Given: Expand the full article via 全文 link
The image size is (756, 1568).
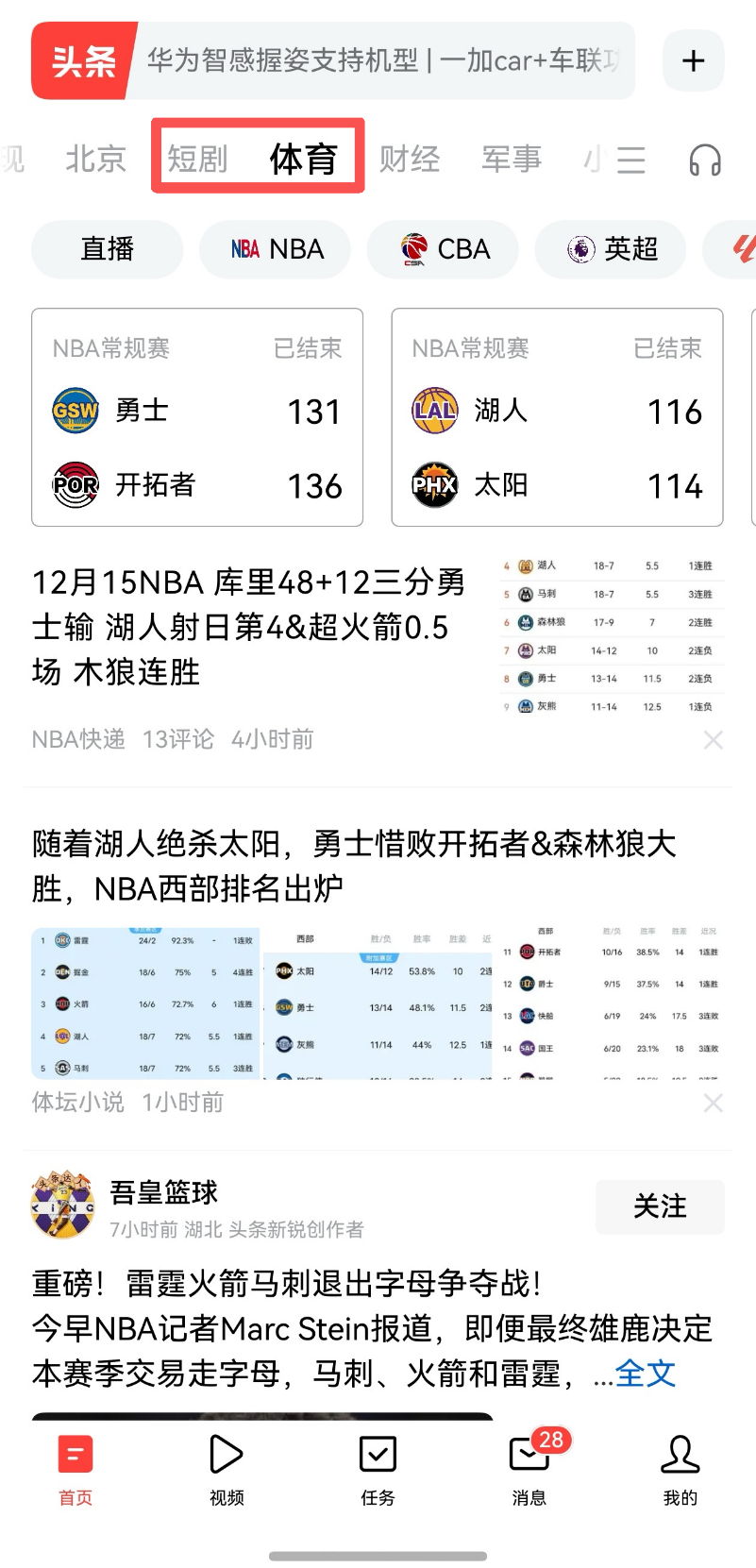Looking at the screenshot, I should click(645, 1374).
